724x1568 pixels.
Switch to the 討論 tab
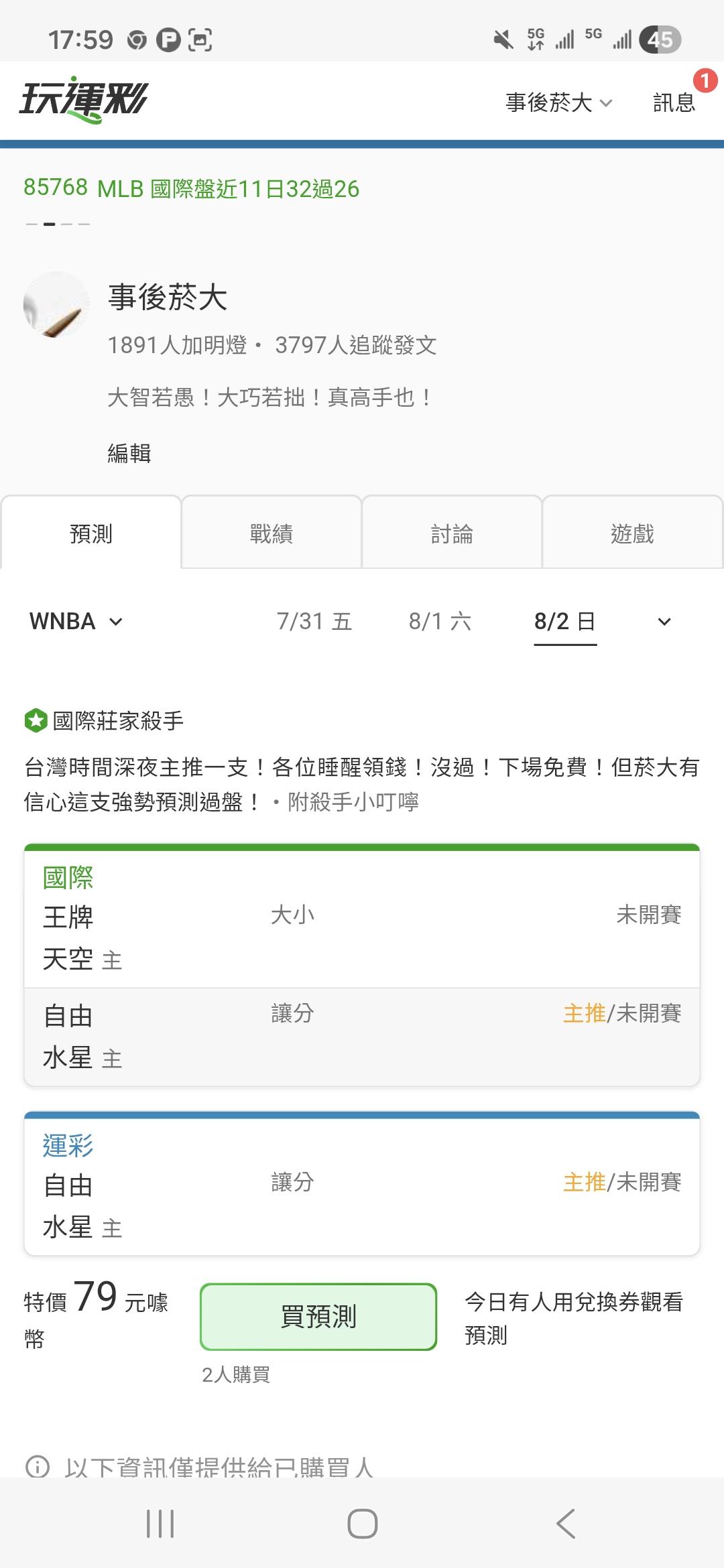click(x=452, y=533)
